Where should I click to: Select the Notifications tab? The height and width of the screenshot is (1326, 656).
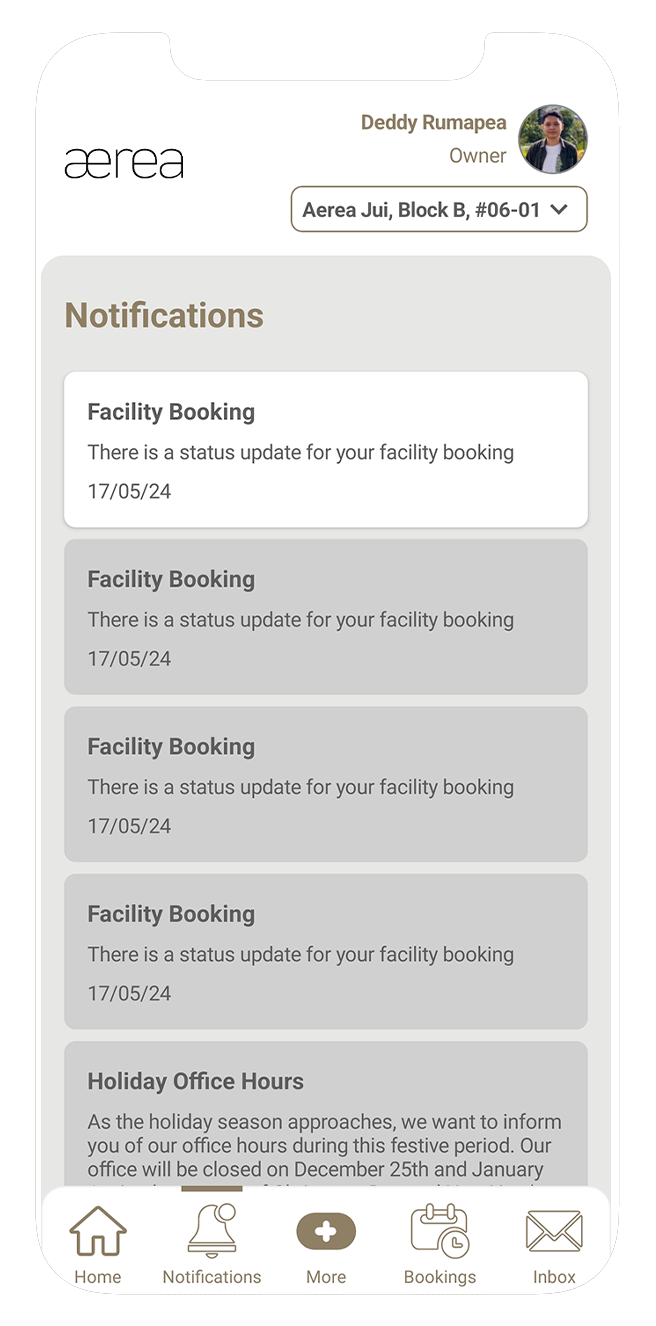(x=212, y=1243)
